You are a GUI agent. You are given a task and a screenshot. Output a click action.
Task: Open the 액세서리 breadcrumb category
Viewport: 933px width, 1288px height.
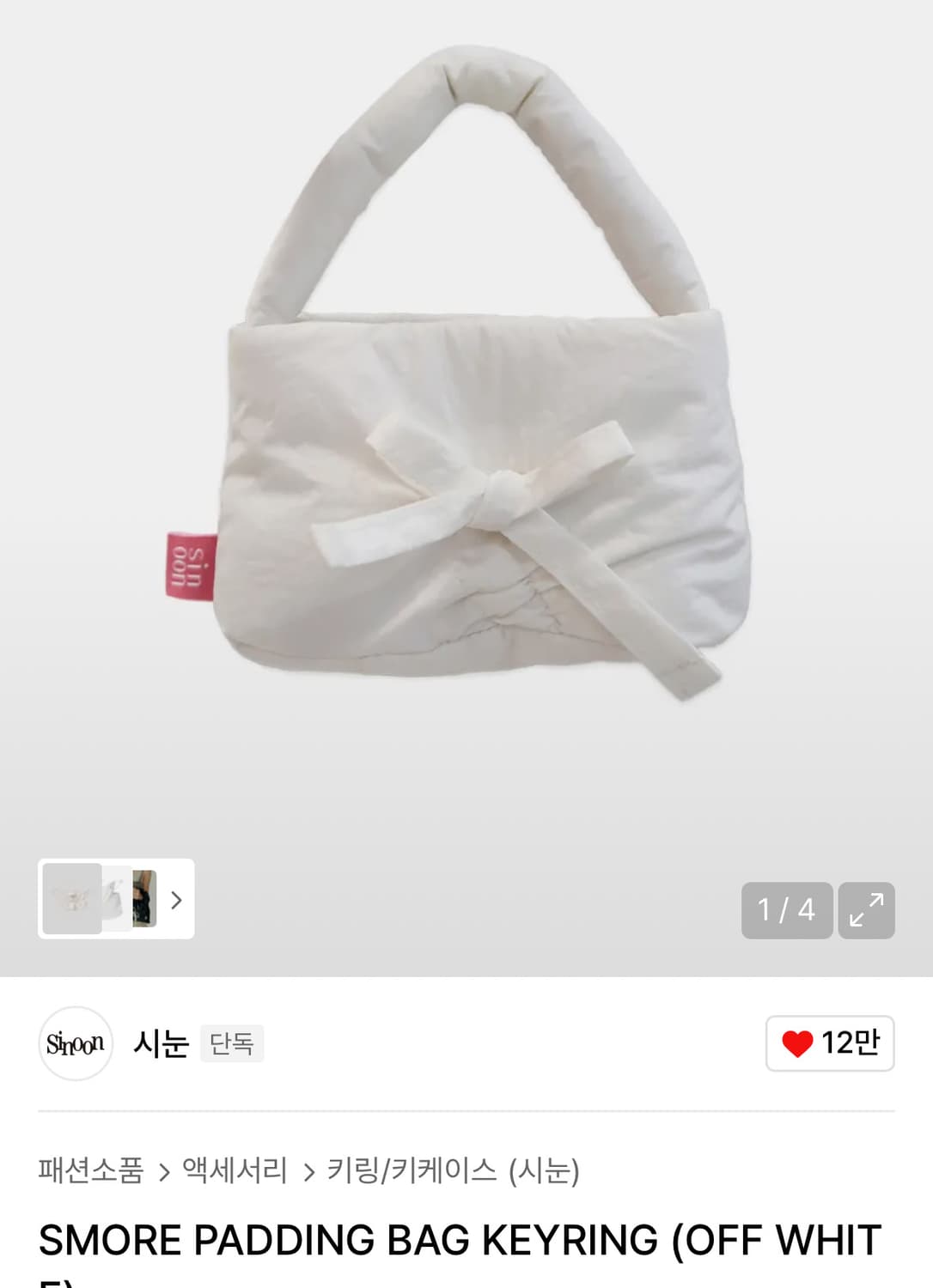pyautogui.click(x=232, y=1170)
